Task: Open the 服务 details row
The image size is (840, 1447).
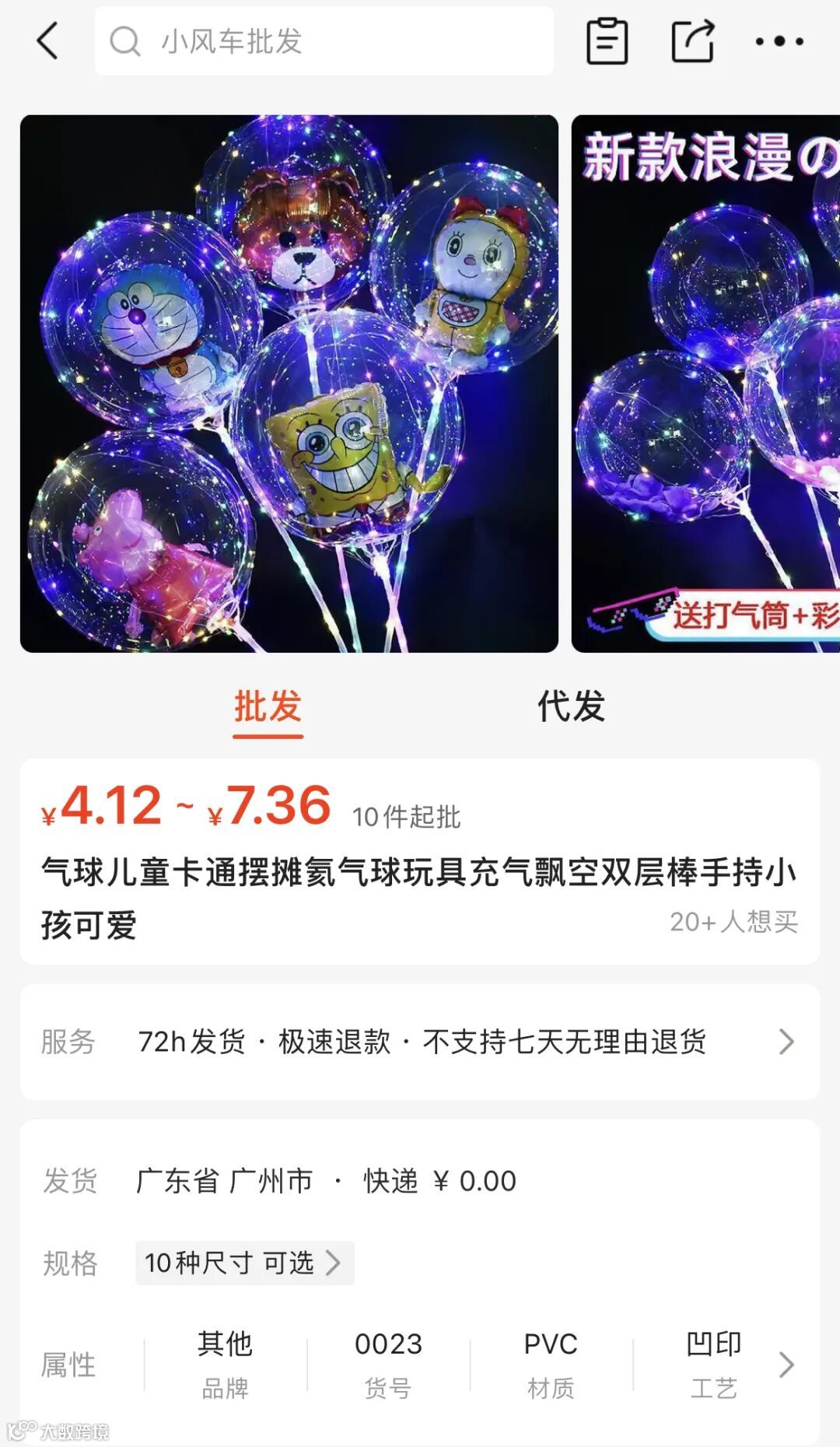Action: tap(420, 1042)
